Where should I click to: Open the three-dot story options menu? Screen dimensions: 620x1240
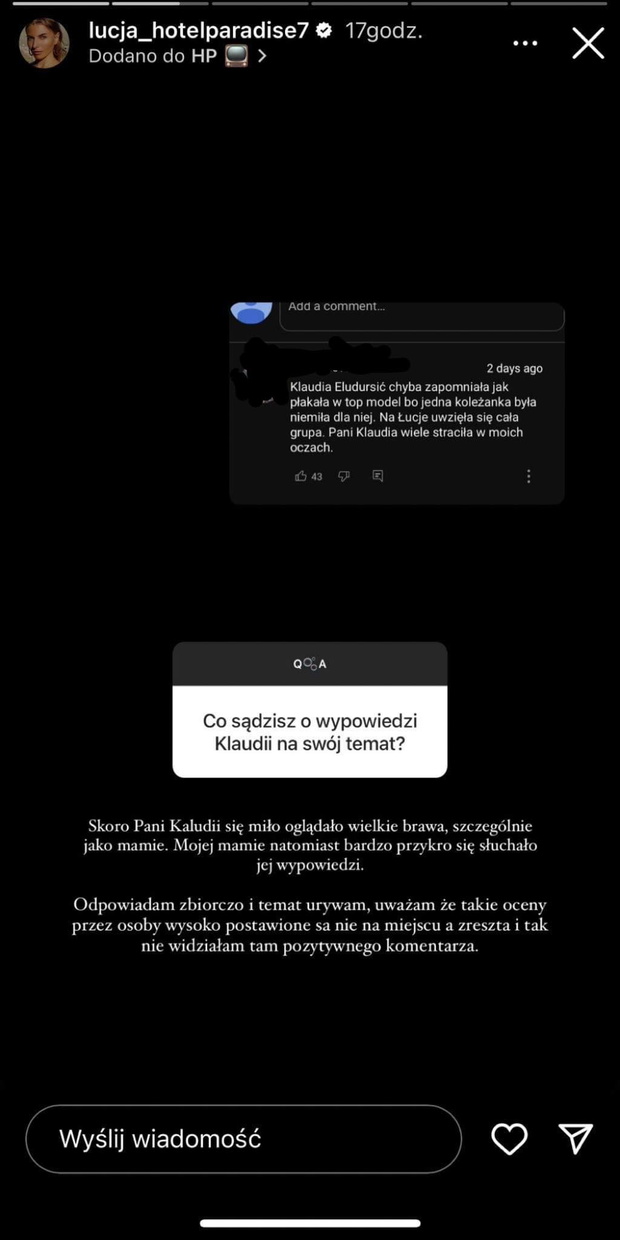click(526, 43)
